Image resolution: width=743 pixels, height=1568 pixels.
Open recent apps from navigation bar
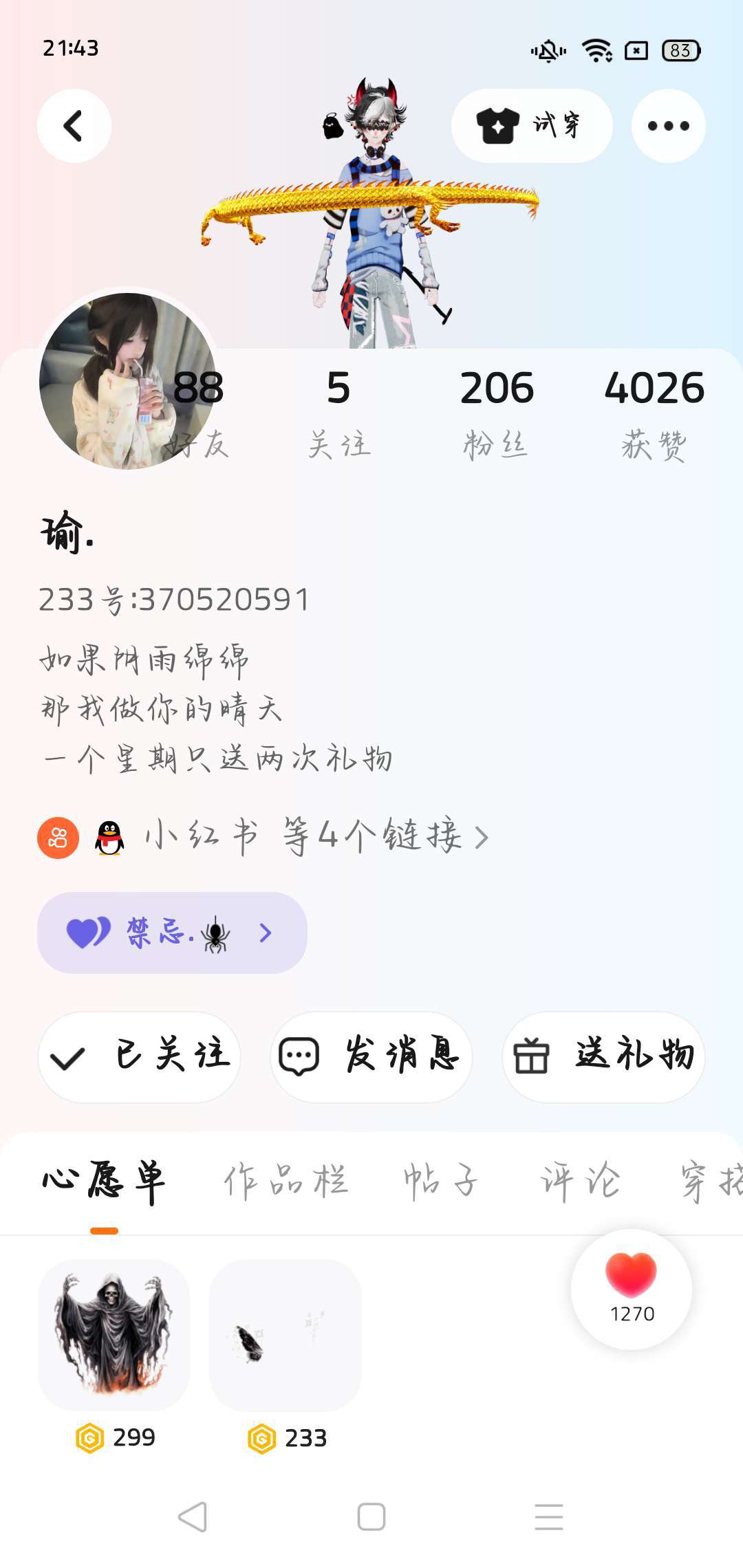(548, 1516)
